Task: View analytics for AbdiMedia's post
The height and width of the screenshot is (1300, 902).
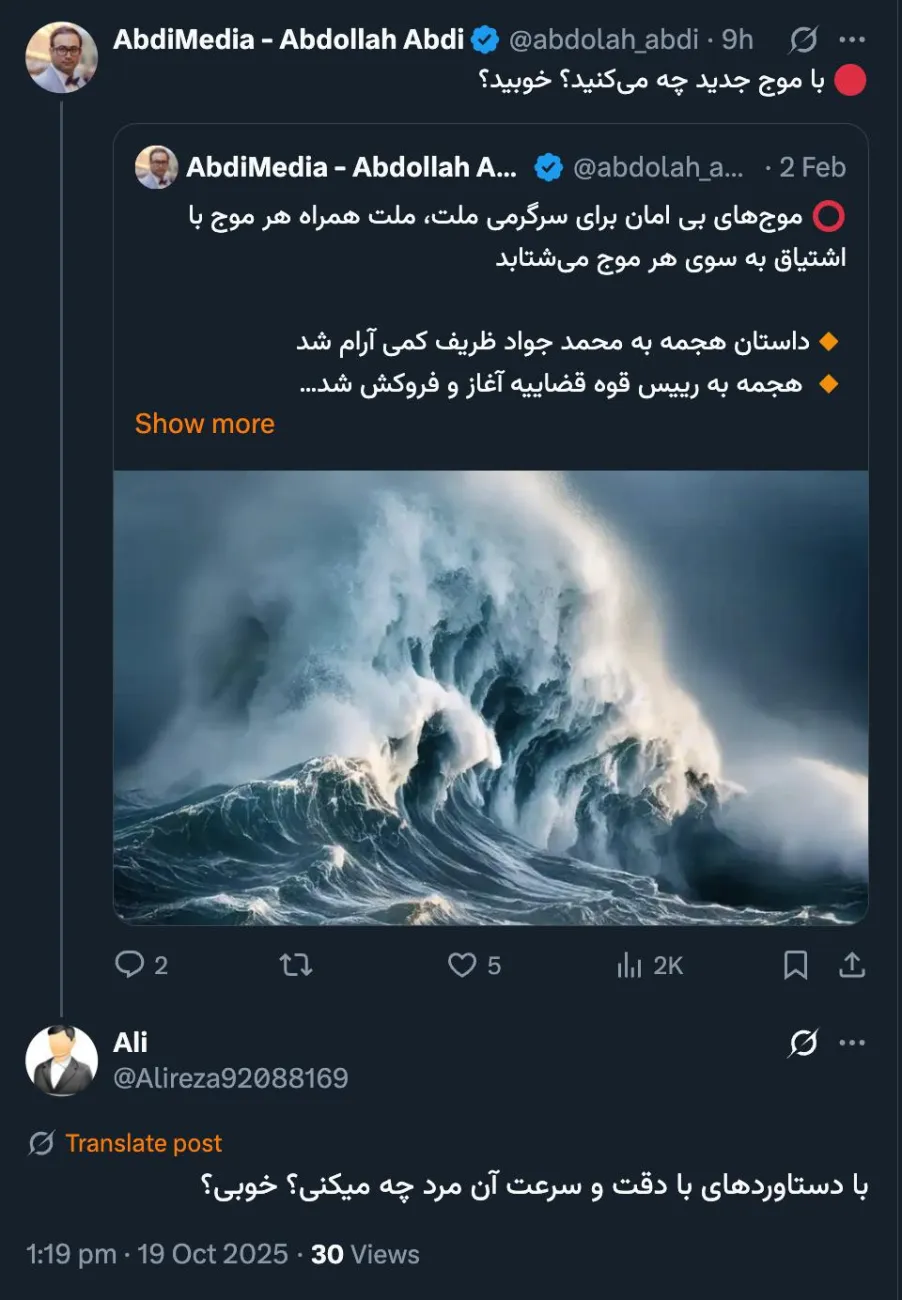Action: click(x=630, y=965)
